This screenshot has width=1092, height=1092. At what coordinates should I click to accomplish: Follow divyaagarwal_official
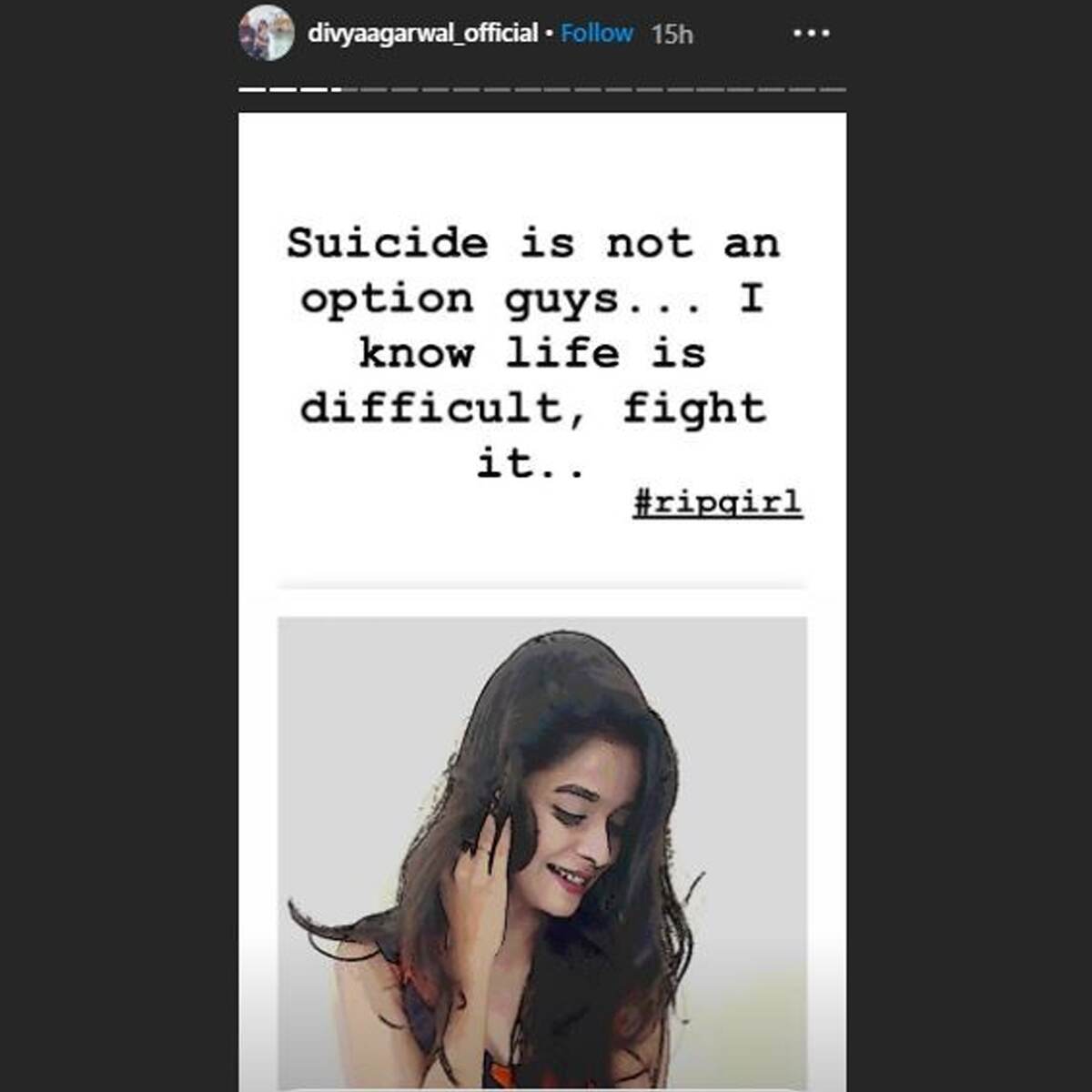[x=596, y=34]
